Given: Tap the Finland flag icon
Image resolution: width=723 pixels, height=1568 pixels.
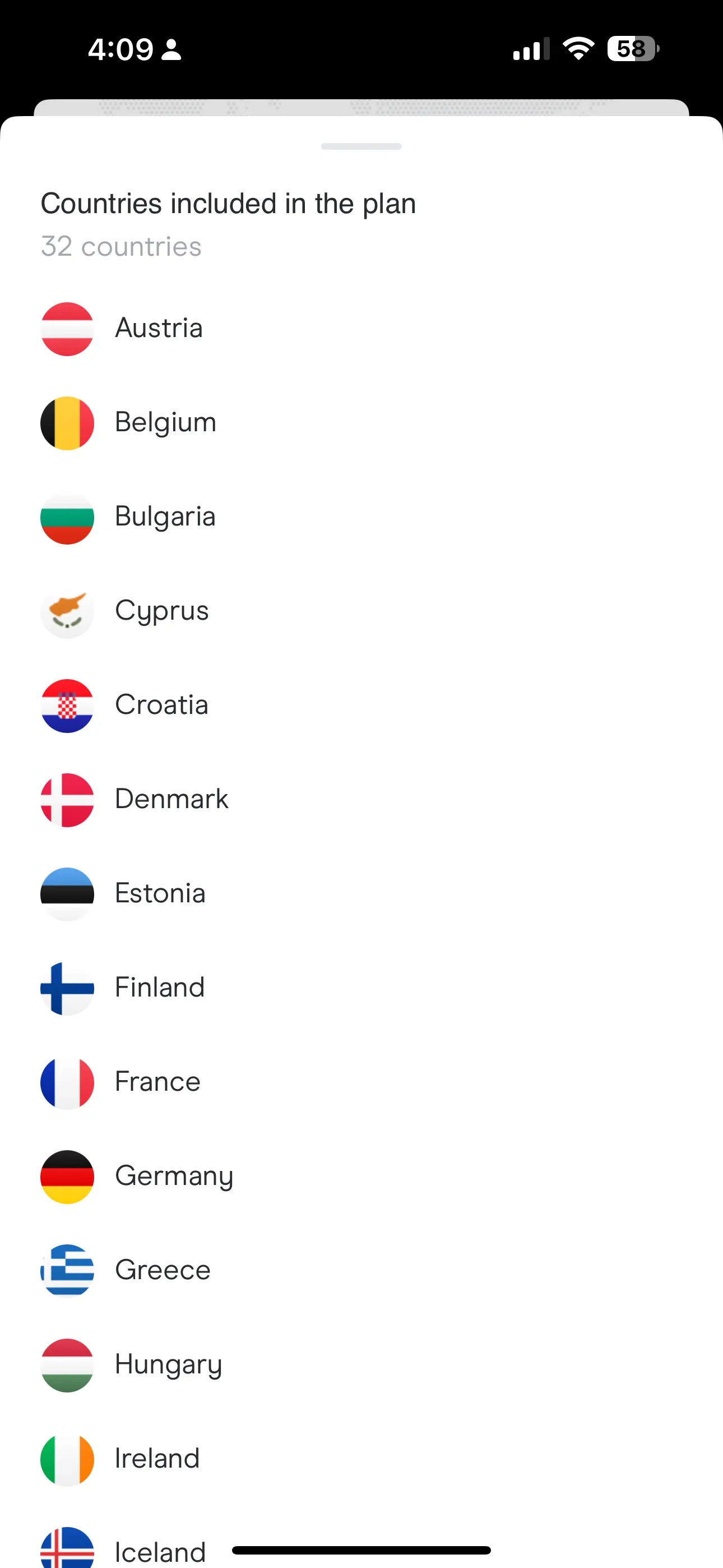Looking at the screenshot, I should click(67, 988).
